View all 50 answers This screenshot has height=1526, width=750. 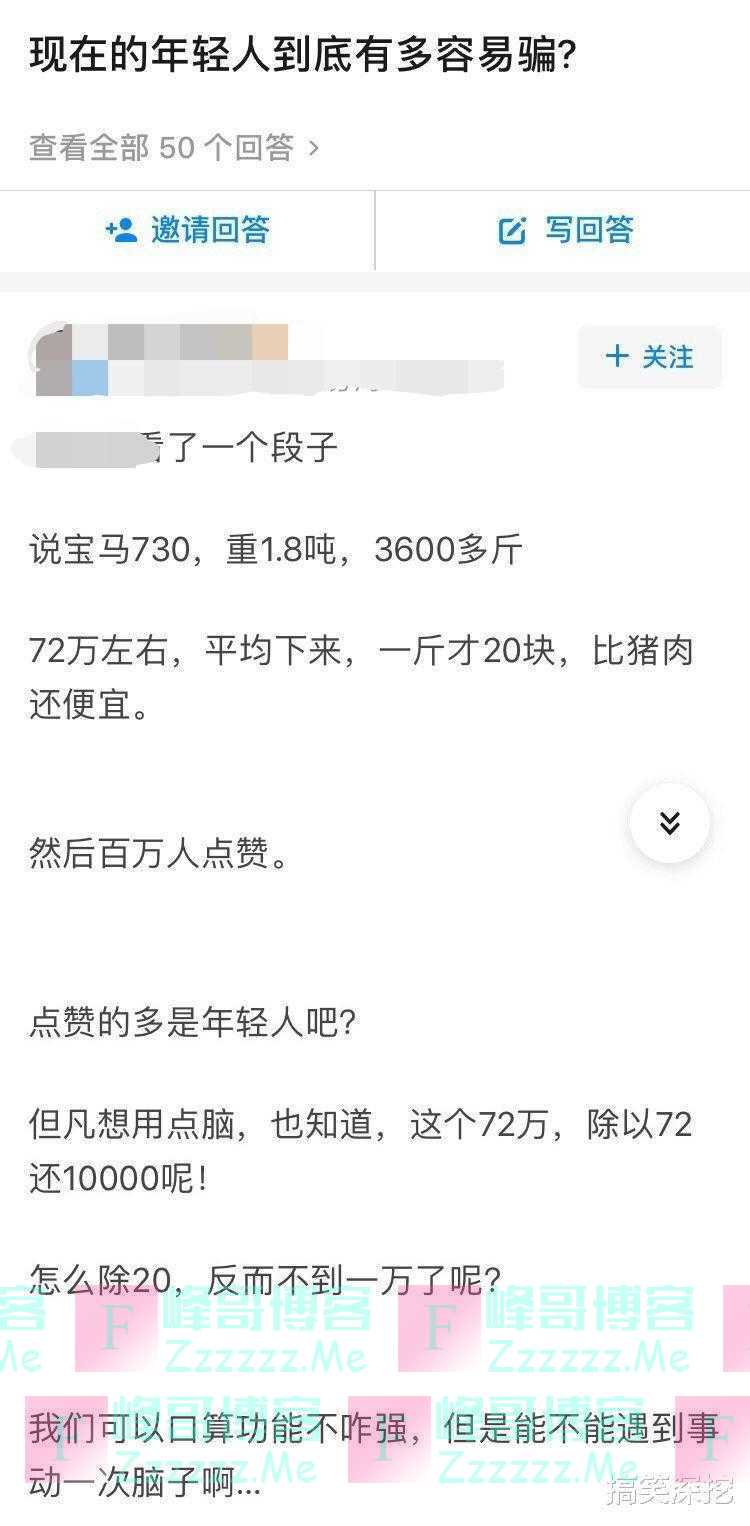coord(174,148)
